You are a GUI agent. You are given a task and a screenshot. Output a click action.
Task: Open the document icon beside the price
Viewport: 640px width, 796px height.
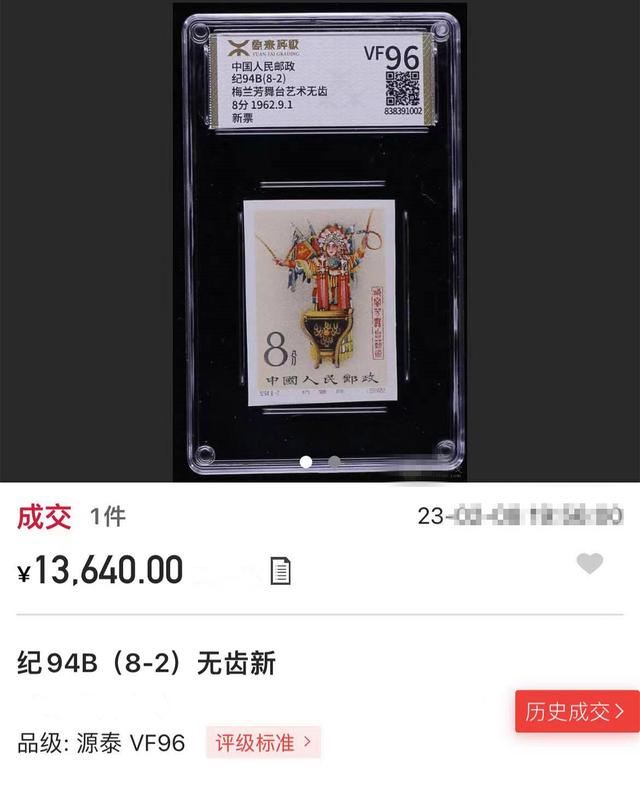(281, 571)
